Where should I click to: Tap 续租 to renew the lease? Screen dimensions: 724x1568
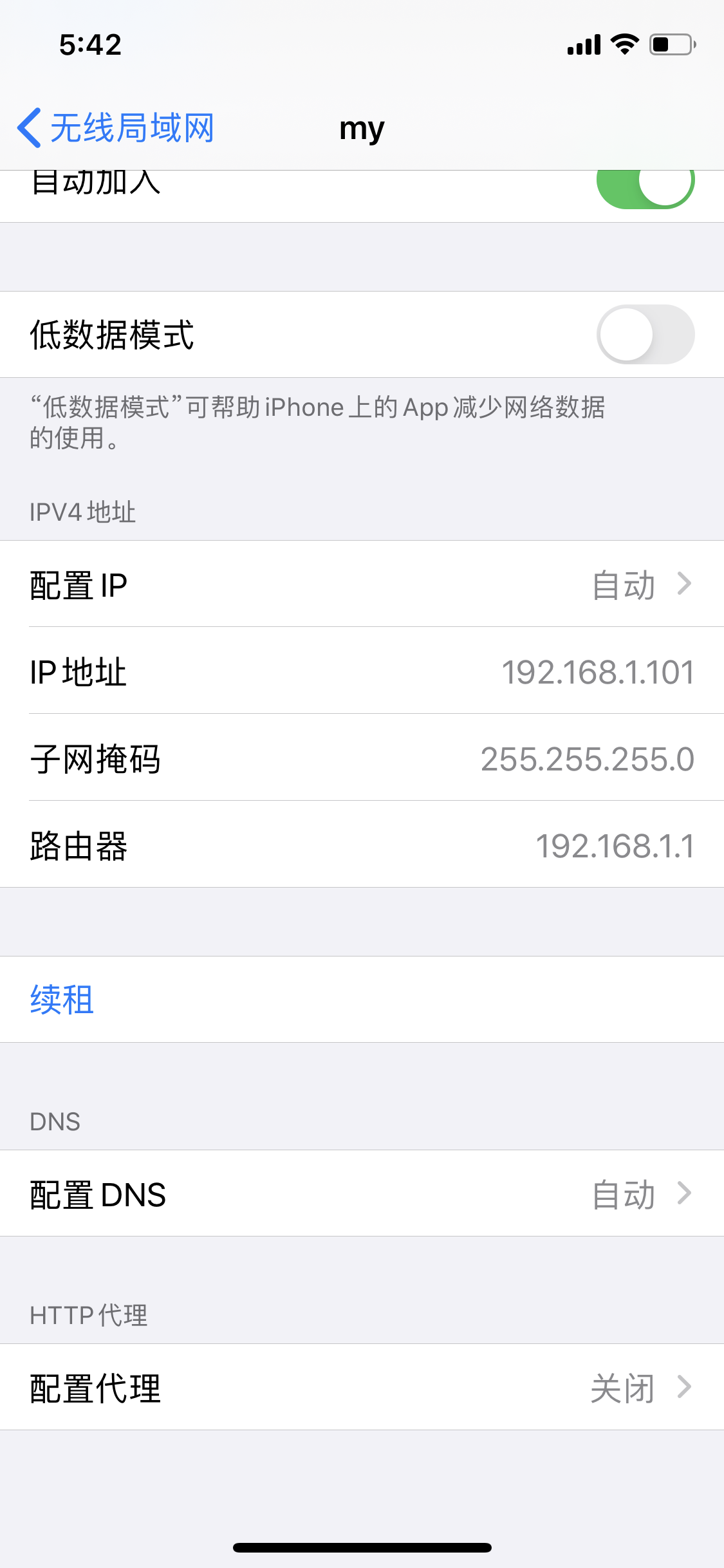coord(62,1000)
